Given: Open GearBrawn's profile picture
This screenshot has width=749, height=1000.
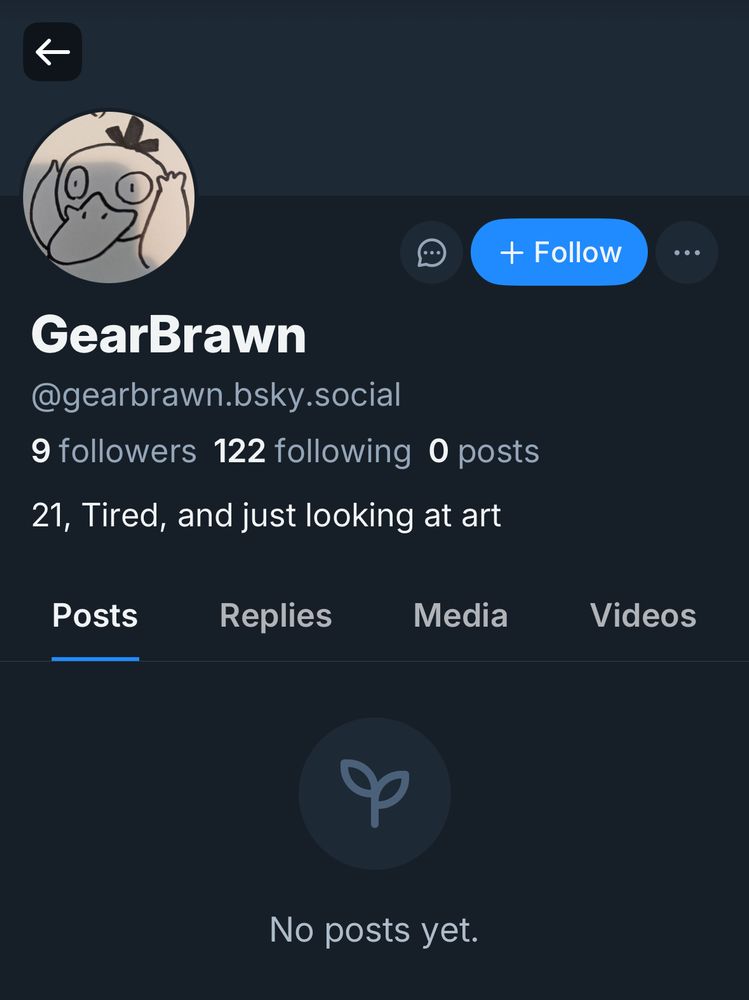Looking at the screenshot, I should coord(109,197).
